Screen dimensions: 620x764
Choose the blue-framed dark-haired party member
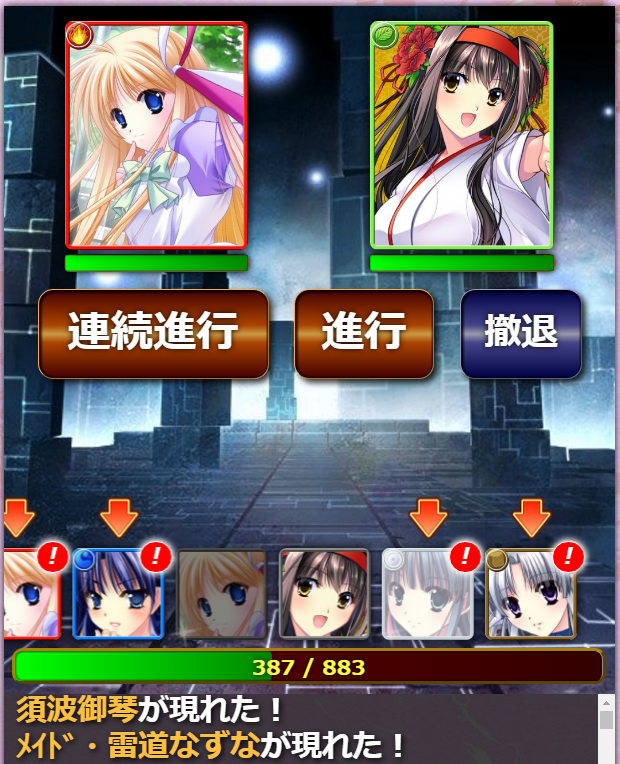coord(117,594)
